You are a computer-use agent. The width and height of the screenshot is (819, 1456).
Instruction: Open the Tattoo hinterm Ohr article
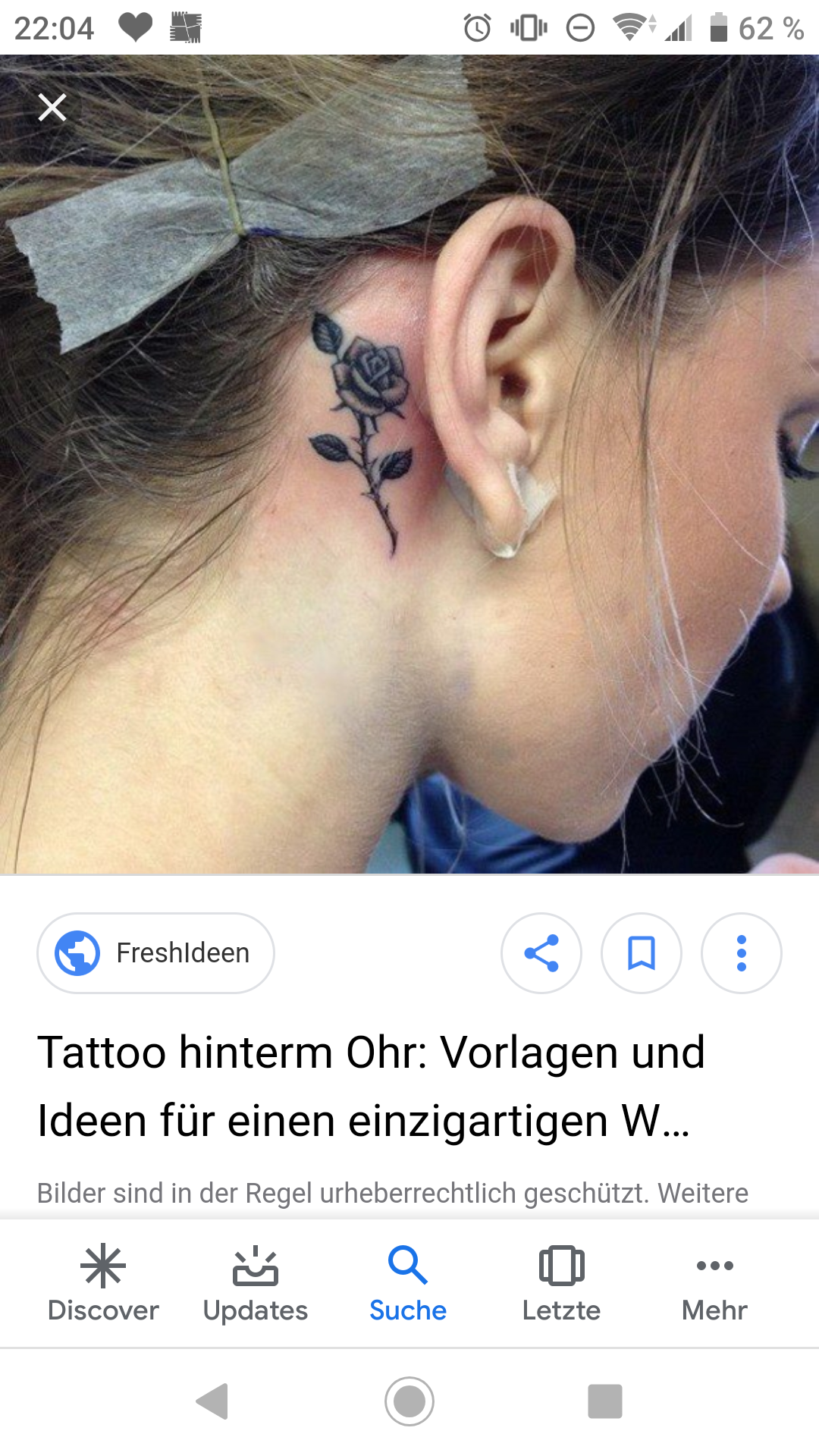[372, 1086]
